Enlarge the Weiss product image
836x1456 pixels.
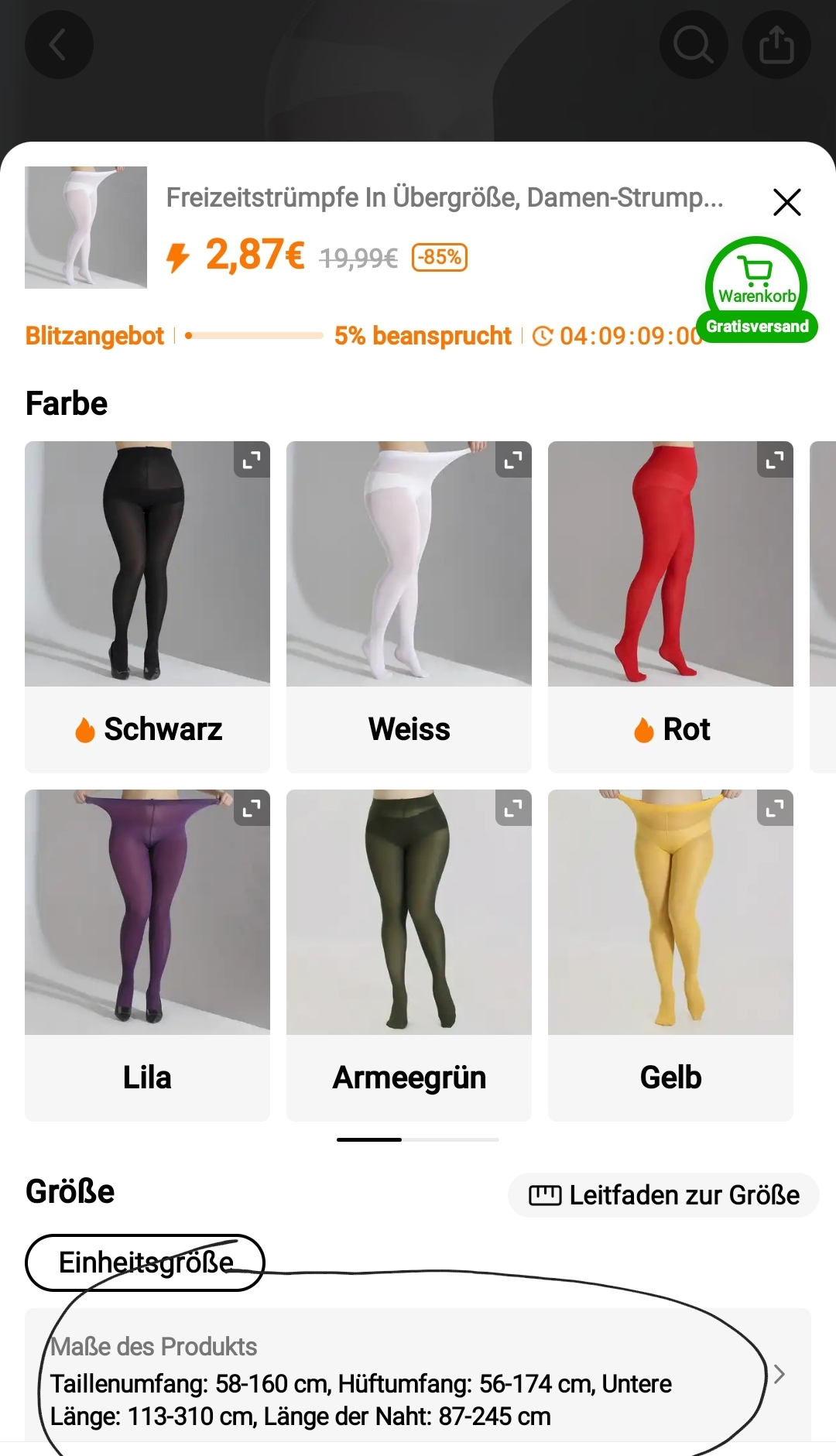point(513,460)
